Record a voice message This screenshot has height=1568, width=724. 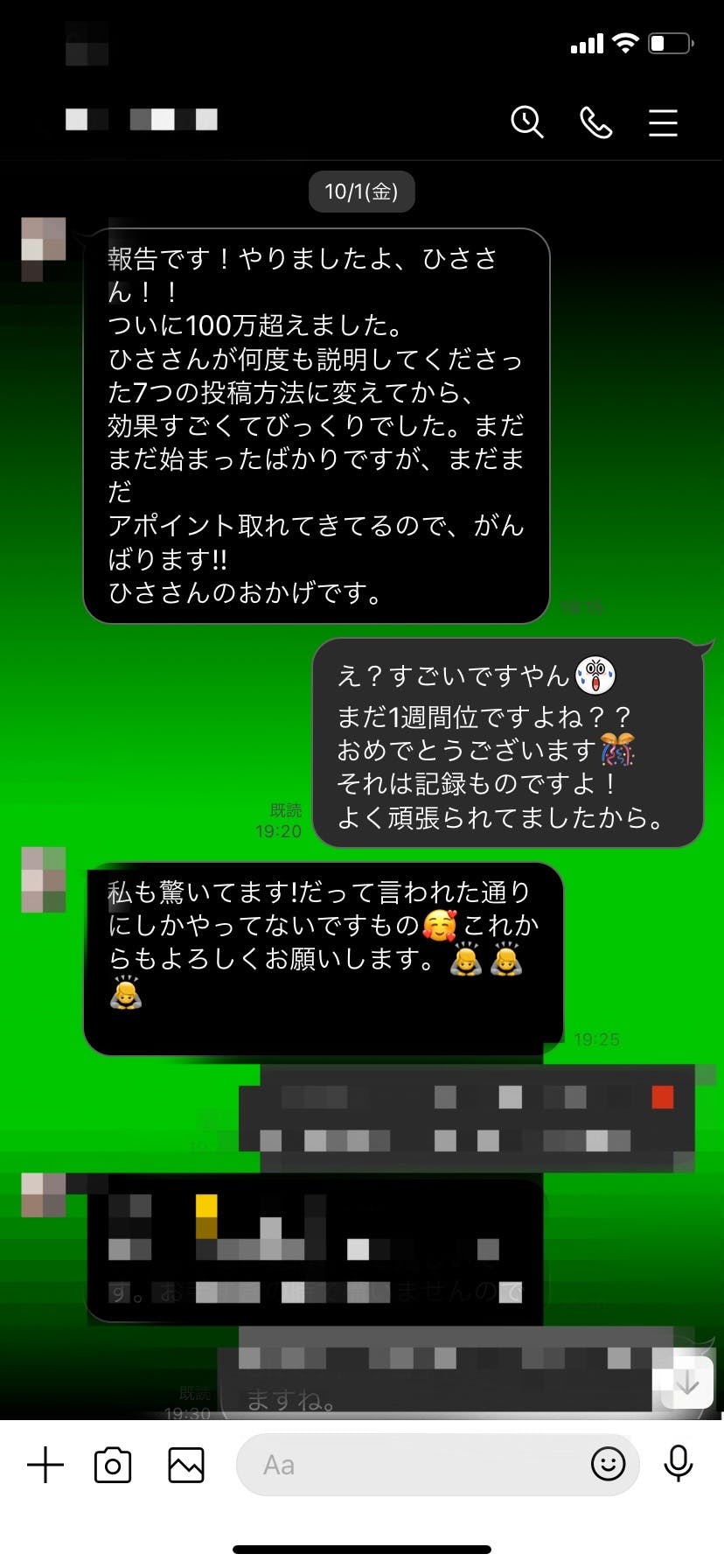pyautogui.click(x=679, y=1463)
